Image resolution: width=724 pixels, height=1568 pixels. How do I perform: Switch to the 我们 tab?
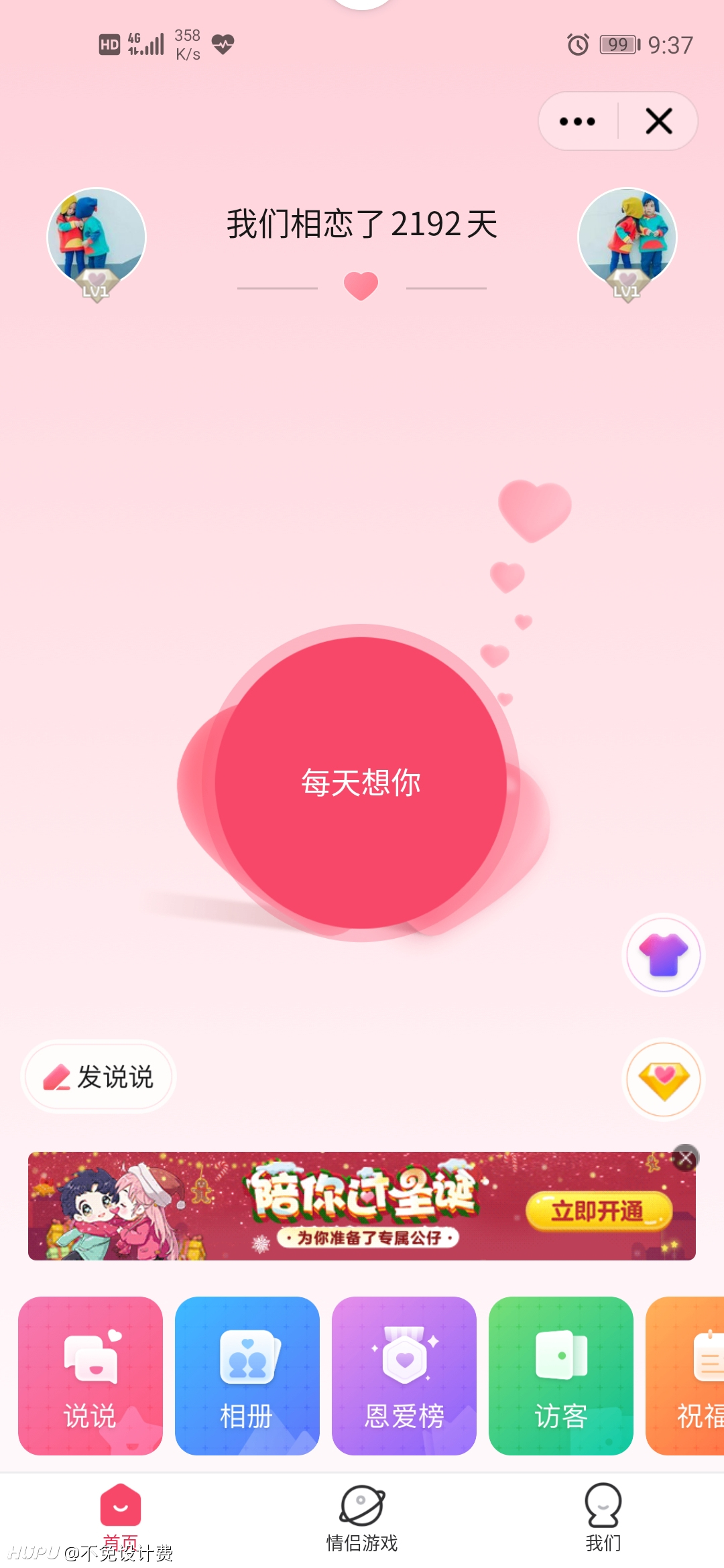tap(603, 1517)
